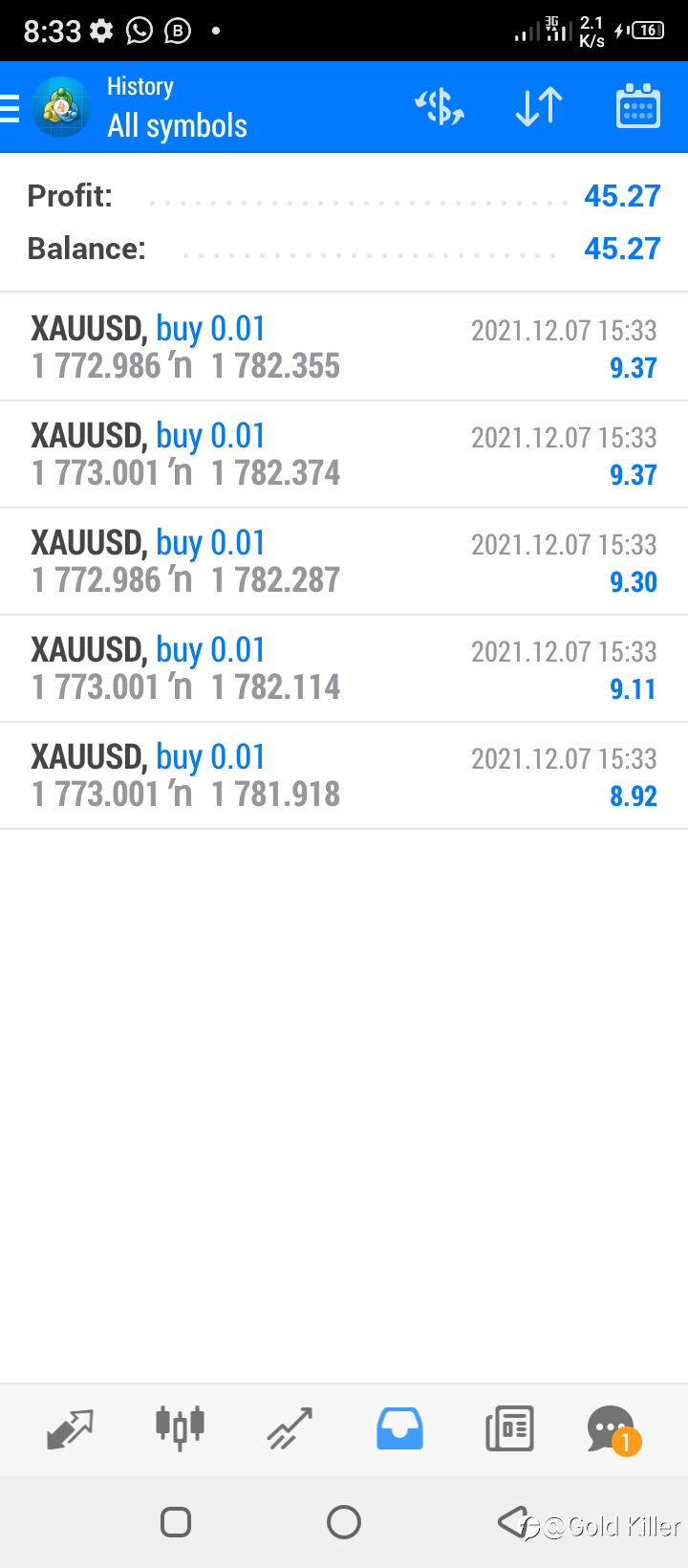This screenshot has width=688, height=1568.
Task: Open the trade closed at 1 781.918
Action: 344,775
